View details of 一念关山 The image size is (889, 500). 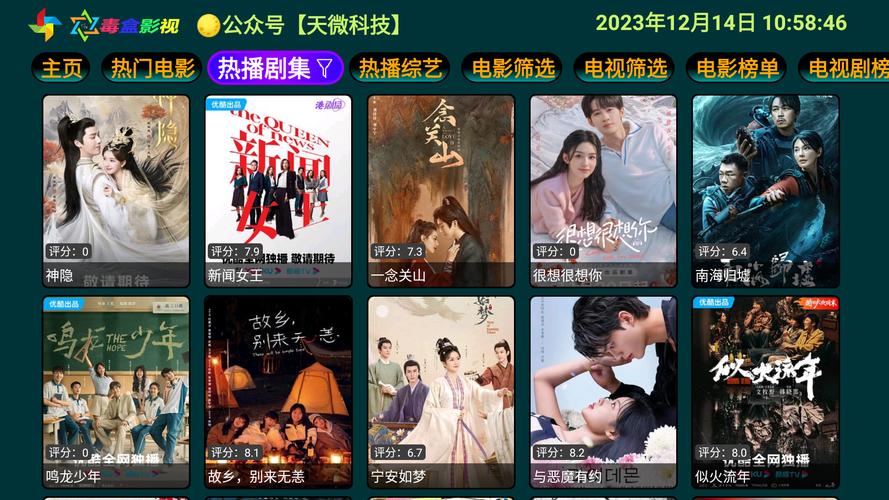point(441,190)
